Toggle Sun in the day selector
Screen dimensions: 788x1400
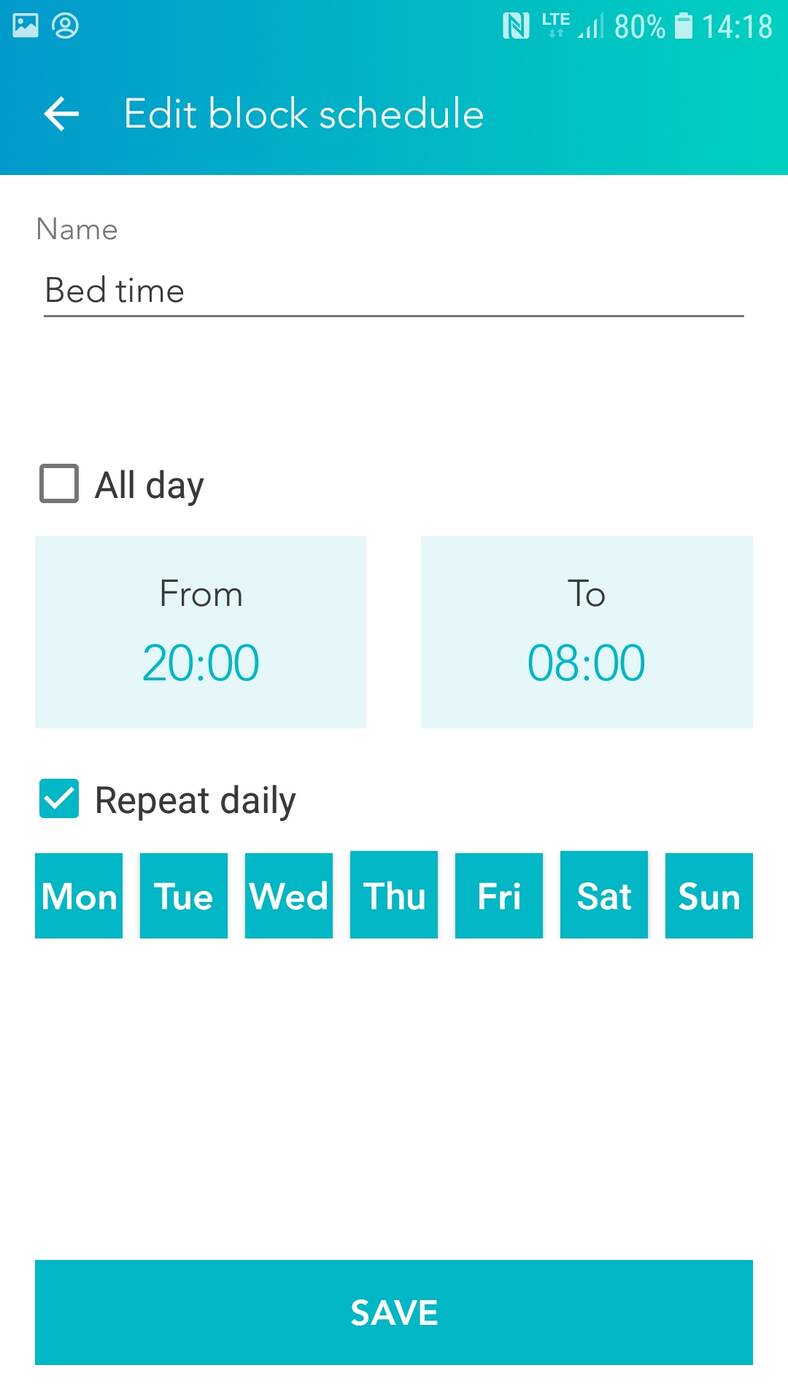pos(709,896)
